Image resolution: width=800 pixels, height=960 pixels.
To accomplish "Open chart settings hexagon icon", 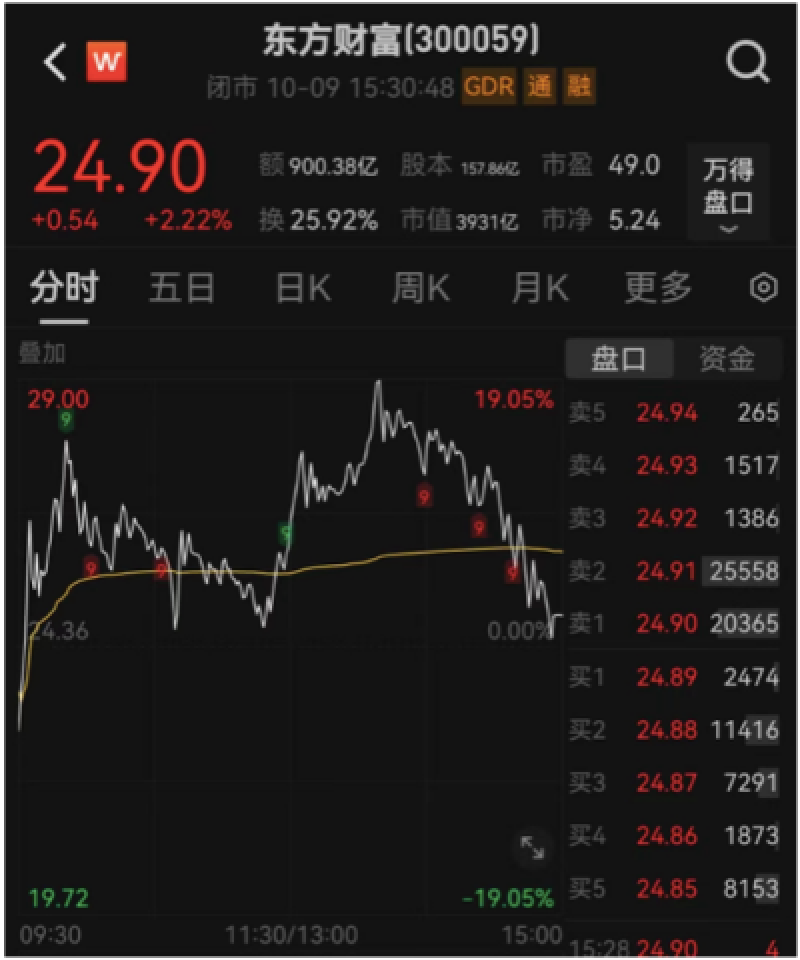I will coord(763,288).
